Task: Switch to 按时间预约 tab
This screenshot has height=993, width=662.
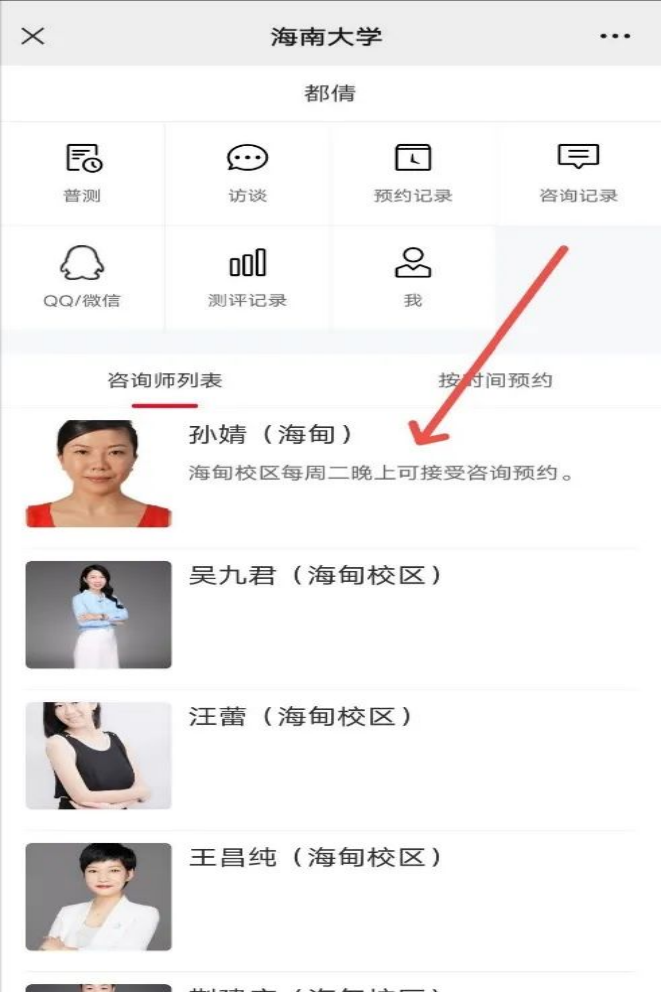Action: point(495,380)
